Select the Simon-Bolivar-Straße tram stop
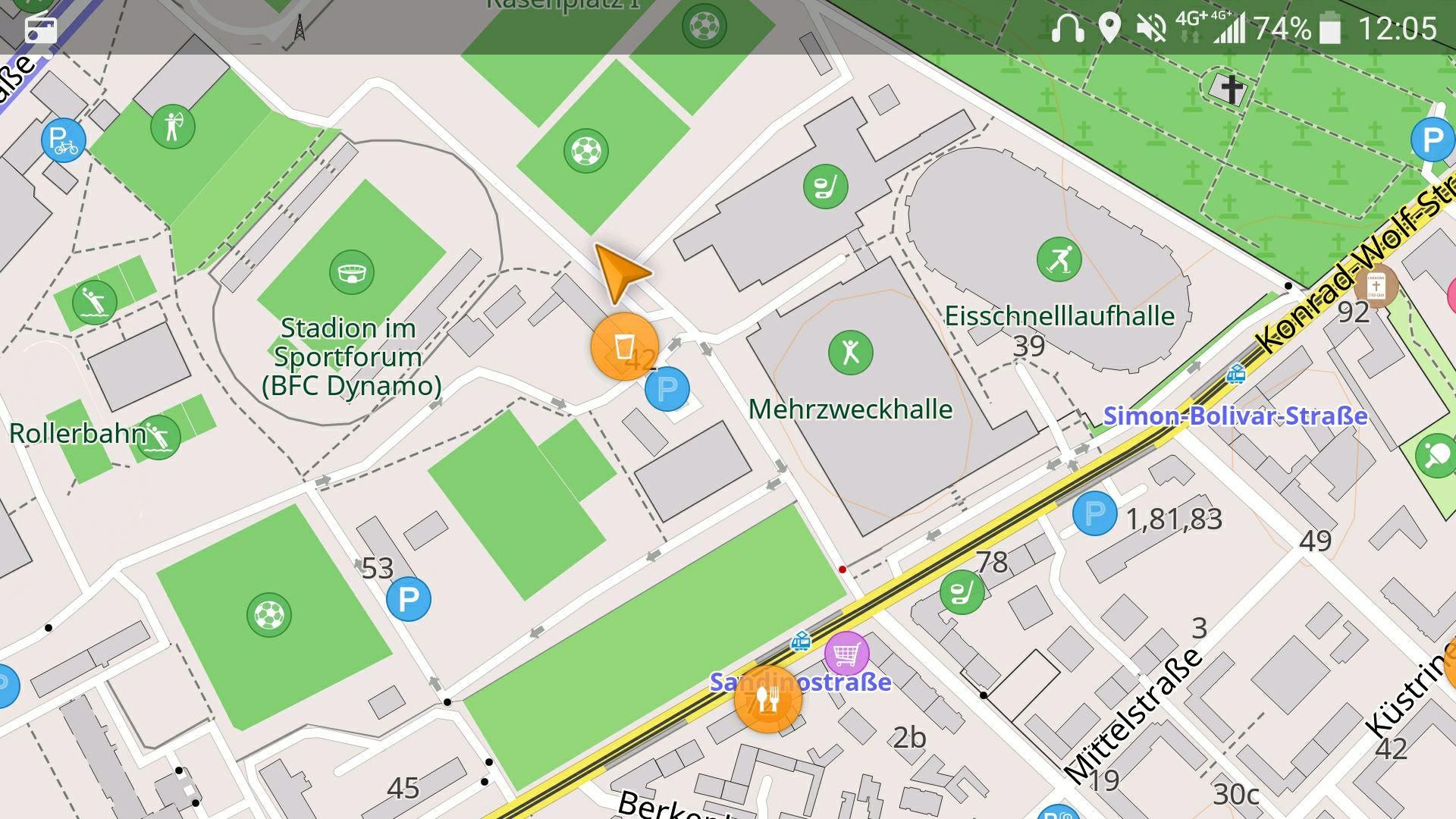 point(1236,374)
